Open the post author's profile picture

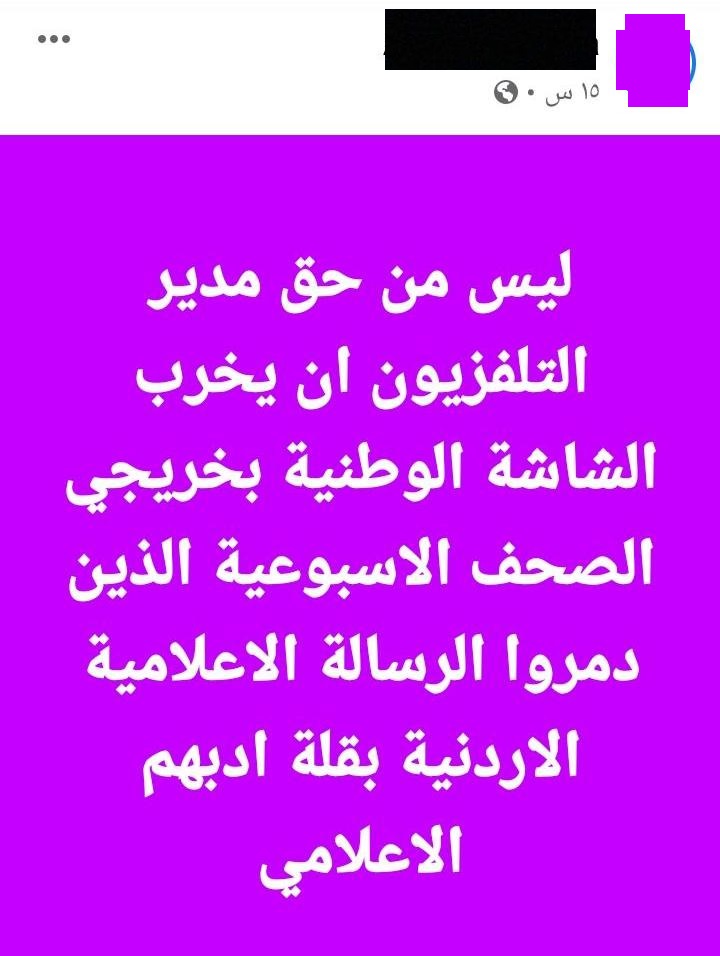point(653,60)
